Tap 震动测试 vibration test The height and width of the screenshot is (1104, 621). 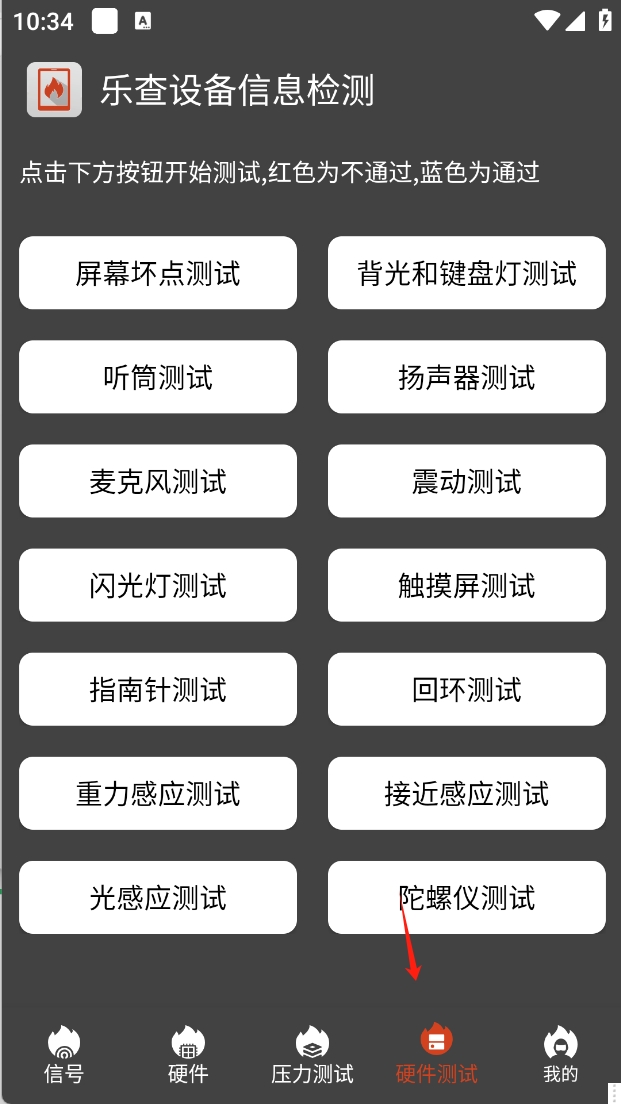[x=466, y=481]
